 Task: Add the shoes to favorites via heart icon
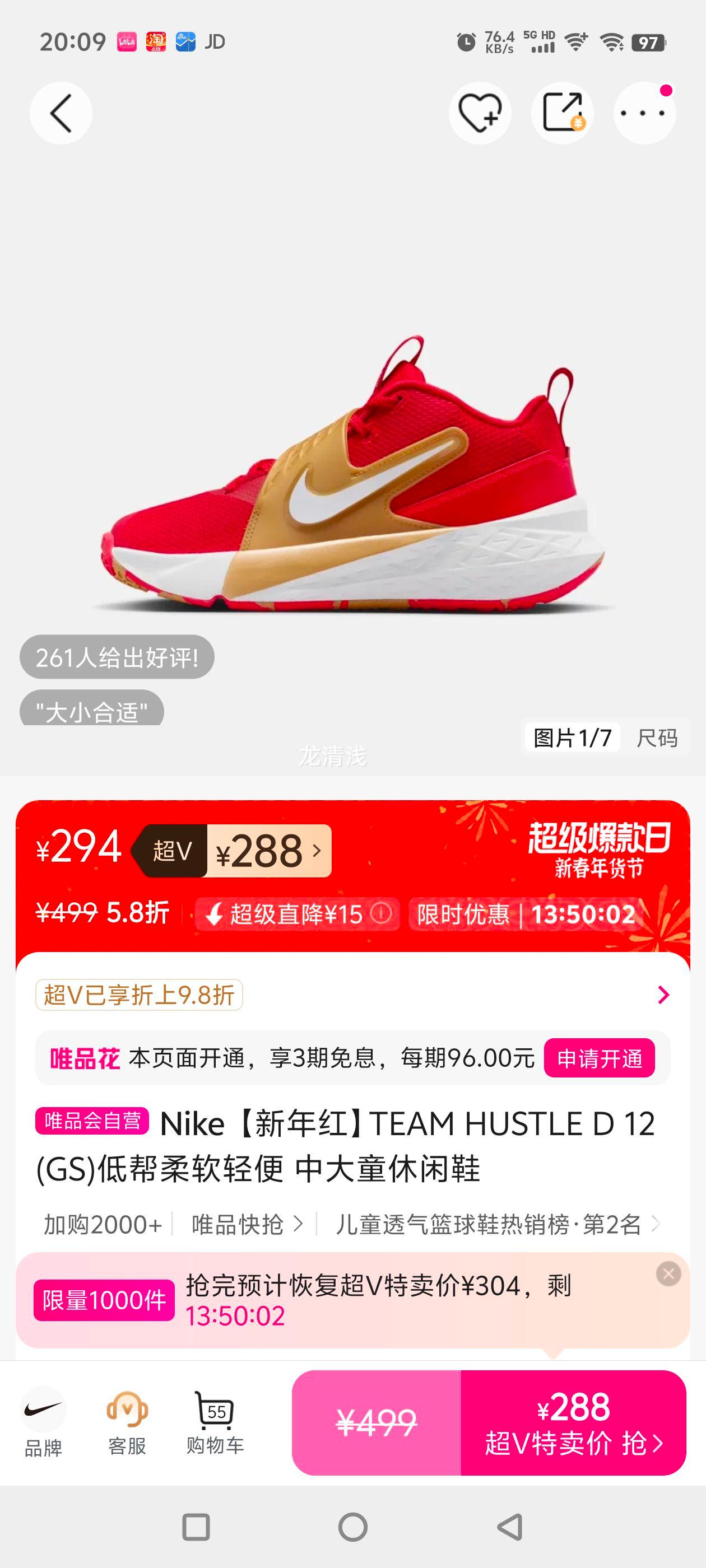(481, 113)
